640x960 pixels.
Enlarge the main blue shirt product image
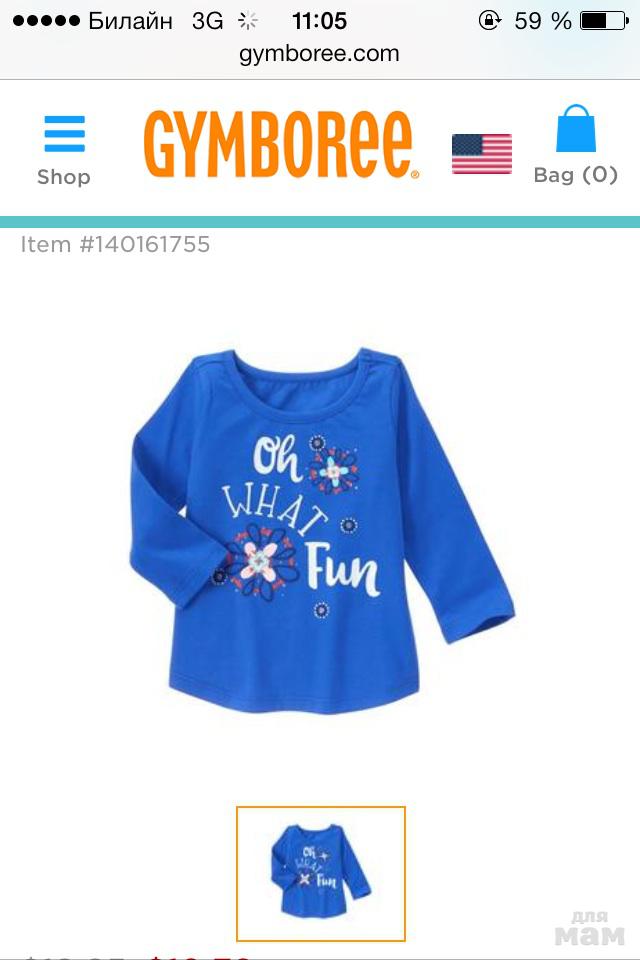click(x=320, y=530)
